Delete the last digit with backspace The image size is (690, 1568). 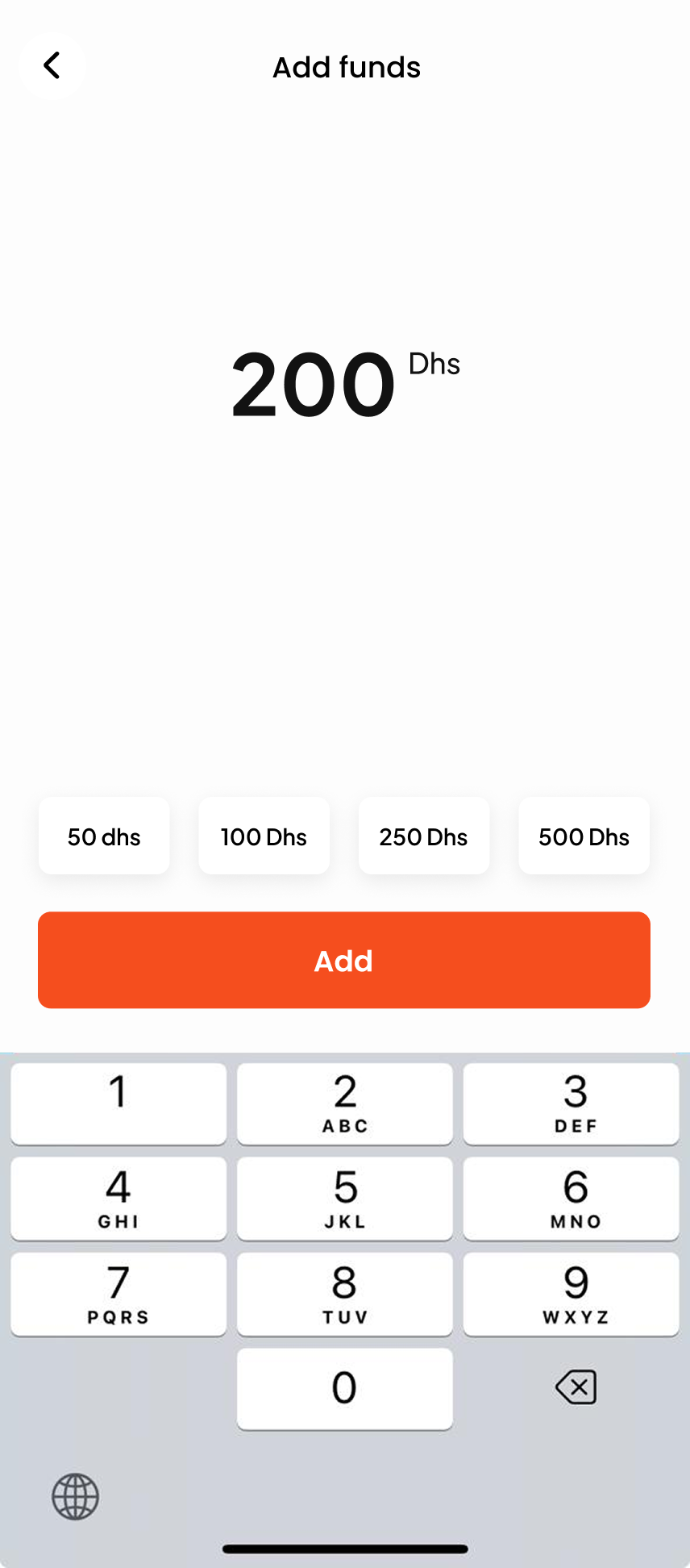pyautogui.click(x=576, y=1387)
